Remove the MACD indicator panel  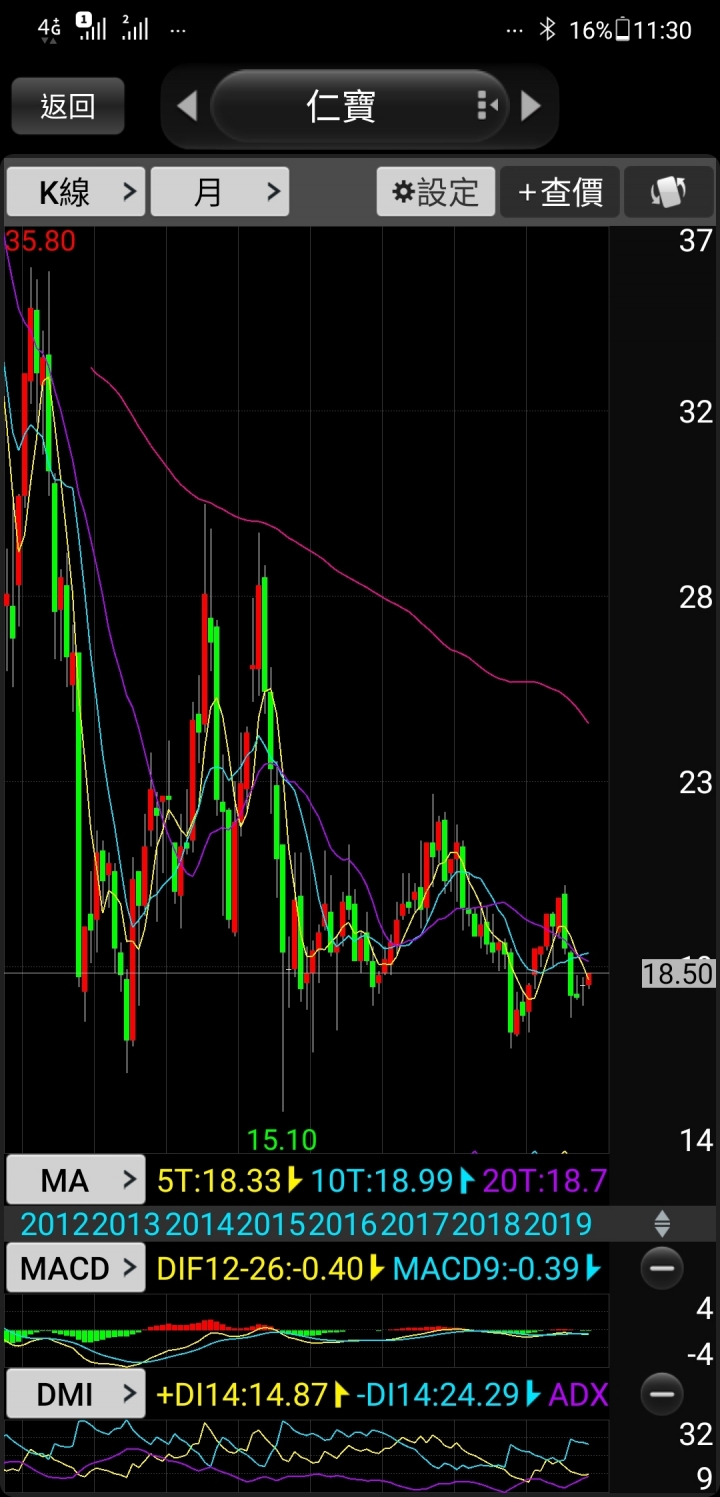[x=661, y=1269]
